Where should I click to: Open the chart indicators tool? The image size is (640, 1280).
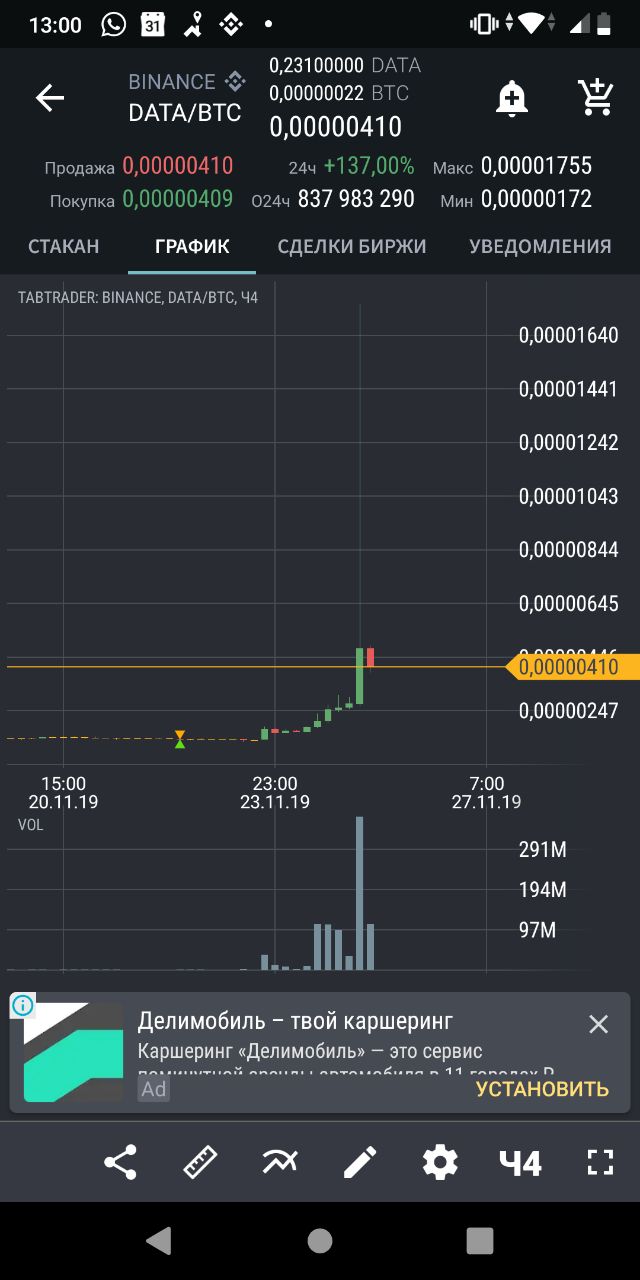tap(280, 1162)
